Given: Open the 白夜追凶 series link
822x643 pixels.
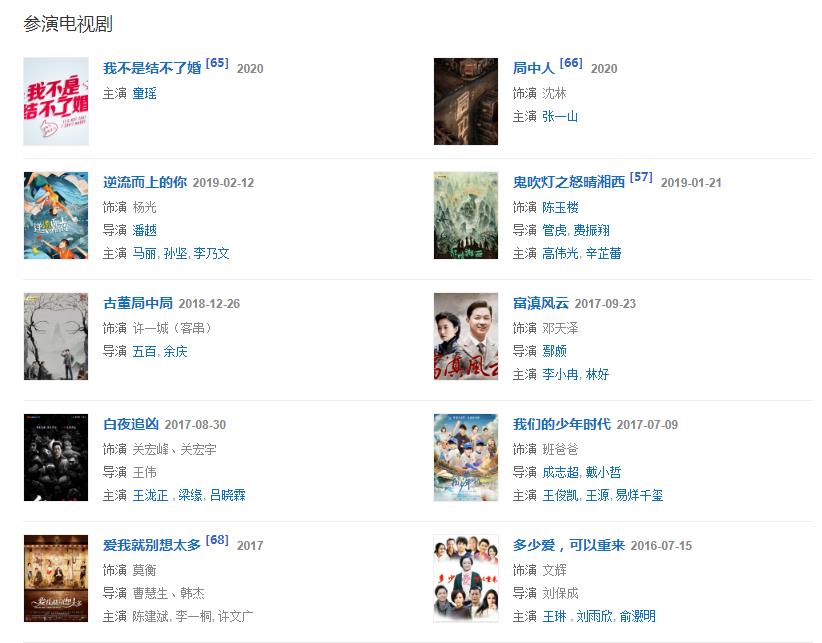Looking at the screenshot, I should coord(131,424).
